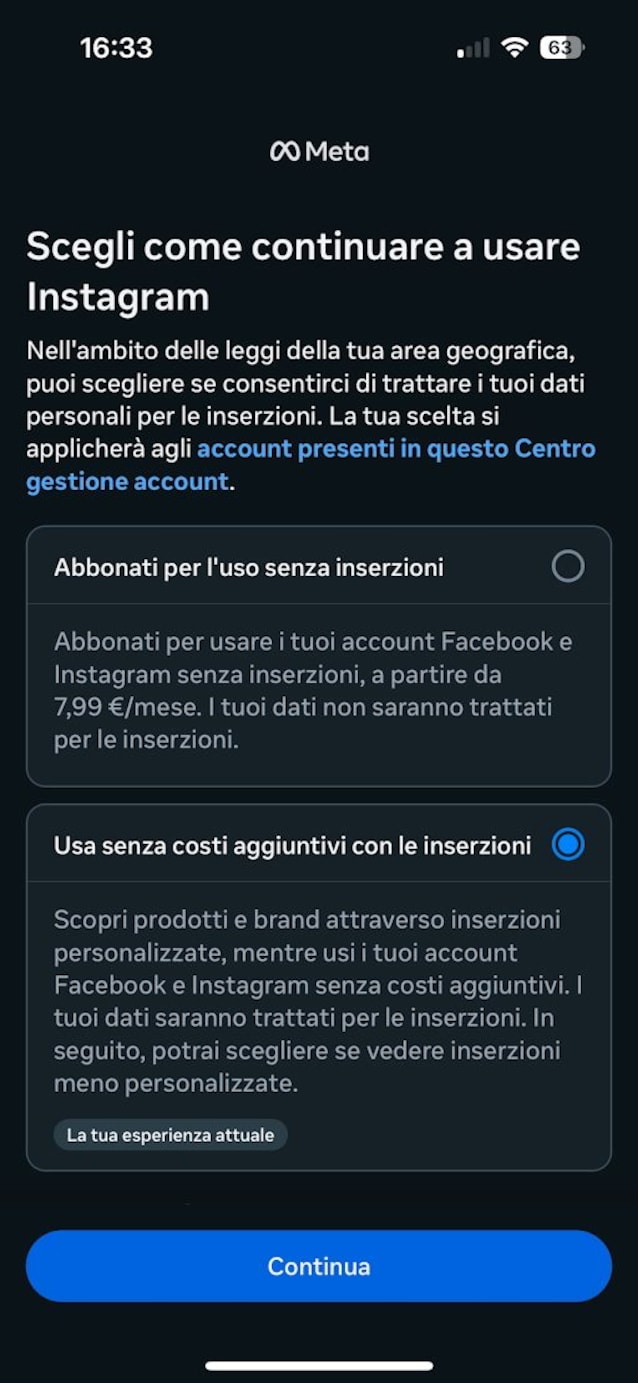Image resolution: width=638 pixels, height=1383 pixels.
Task: Tap the blue Continua button
Action: pos(318,1266)
